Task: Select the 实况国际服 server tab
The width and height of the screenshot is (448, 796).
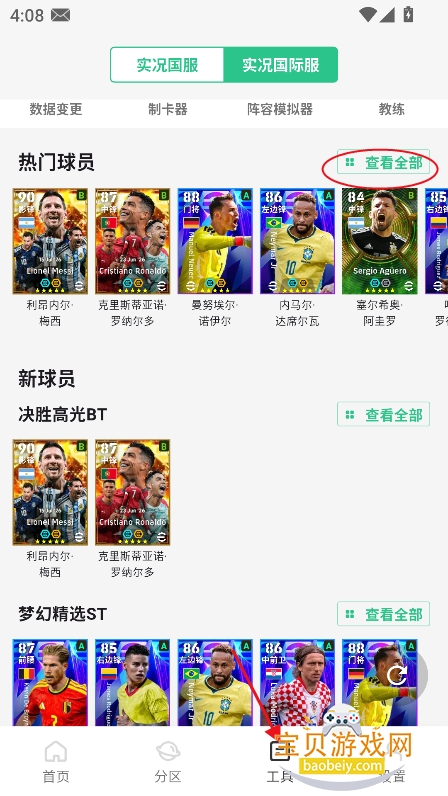Action: 280,65
